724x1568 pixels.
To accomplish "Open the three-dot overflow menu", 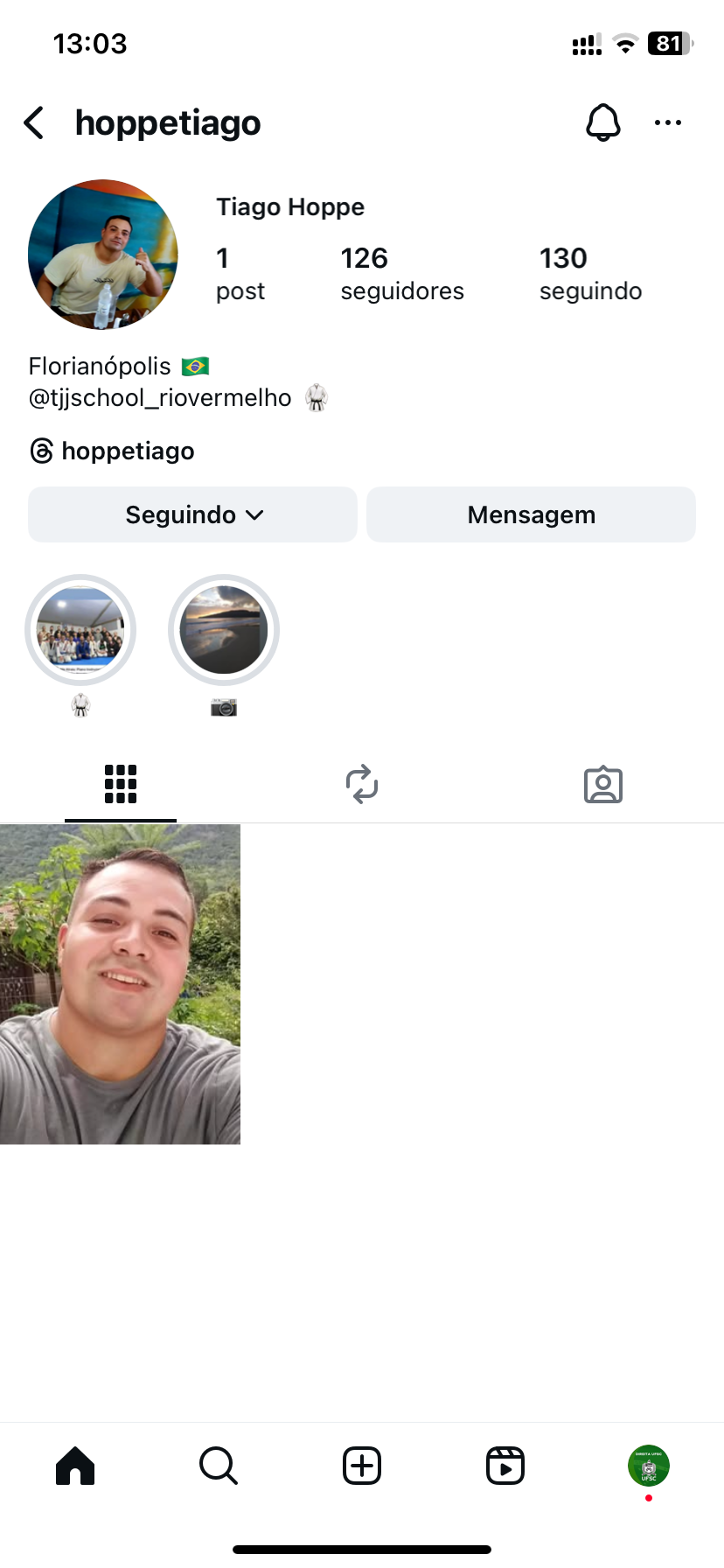I will pyautogui.click(x=667, y=122).
